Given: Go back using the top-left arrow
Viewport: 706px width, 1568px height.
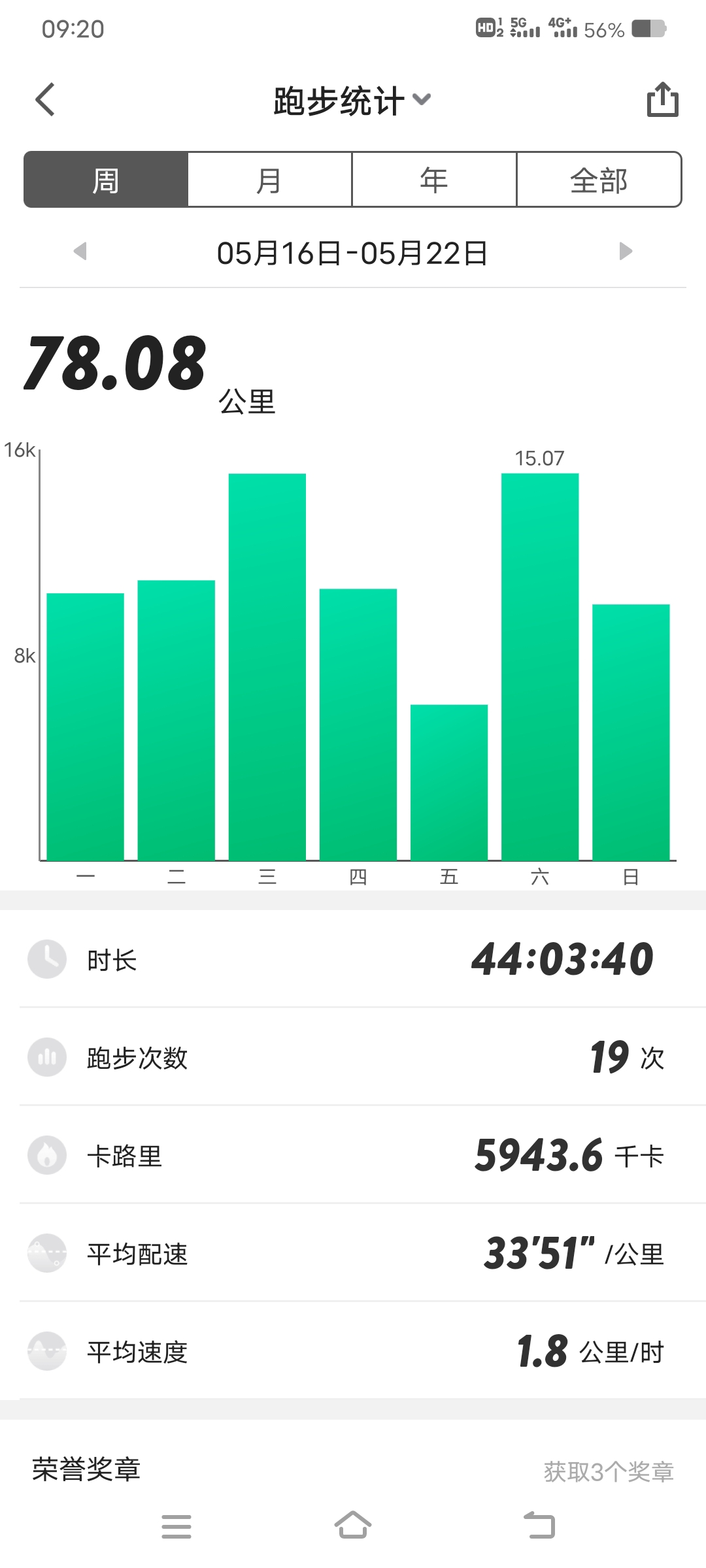Looking at the screenshot, I should click(45, 100).
